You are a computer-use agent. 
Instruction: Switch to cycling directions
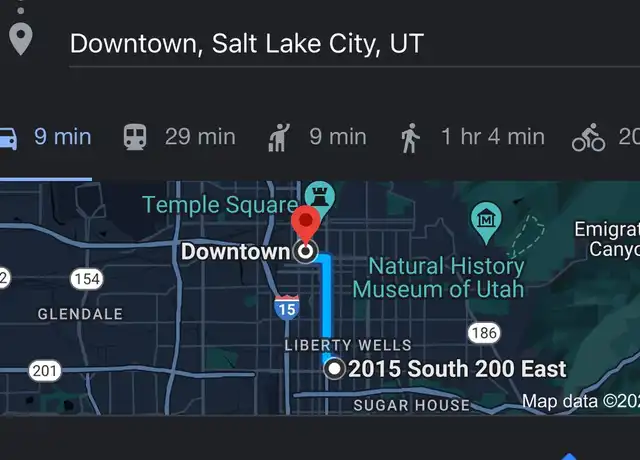[x=604, y=138]
